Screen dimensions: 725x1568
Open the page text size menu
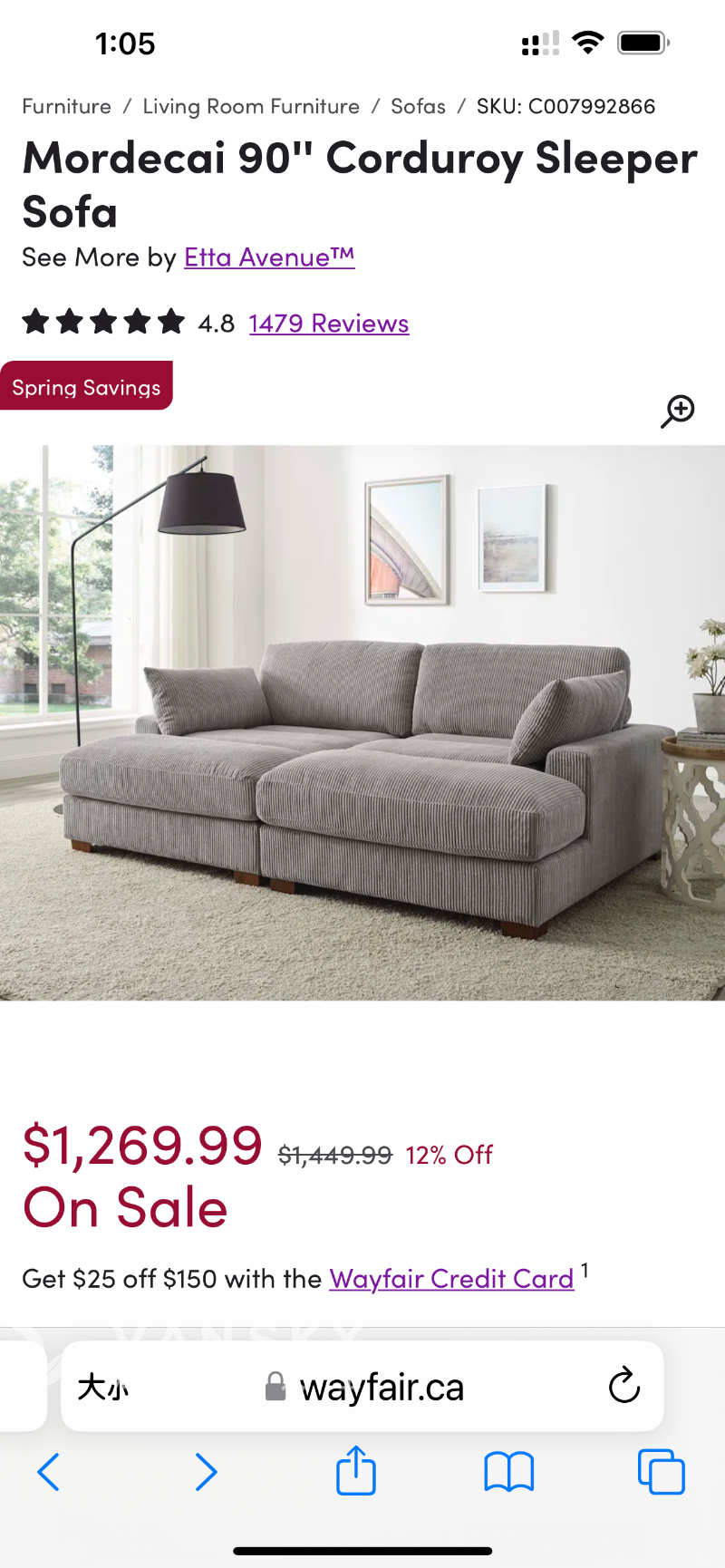103,1387
